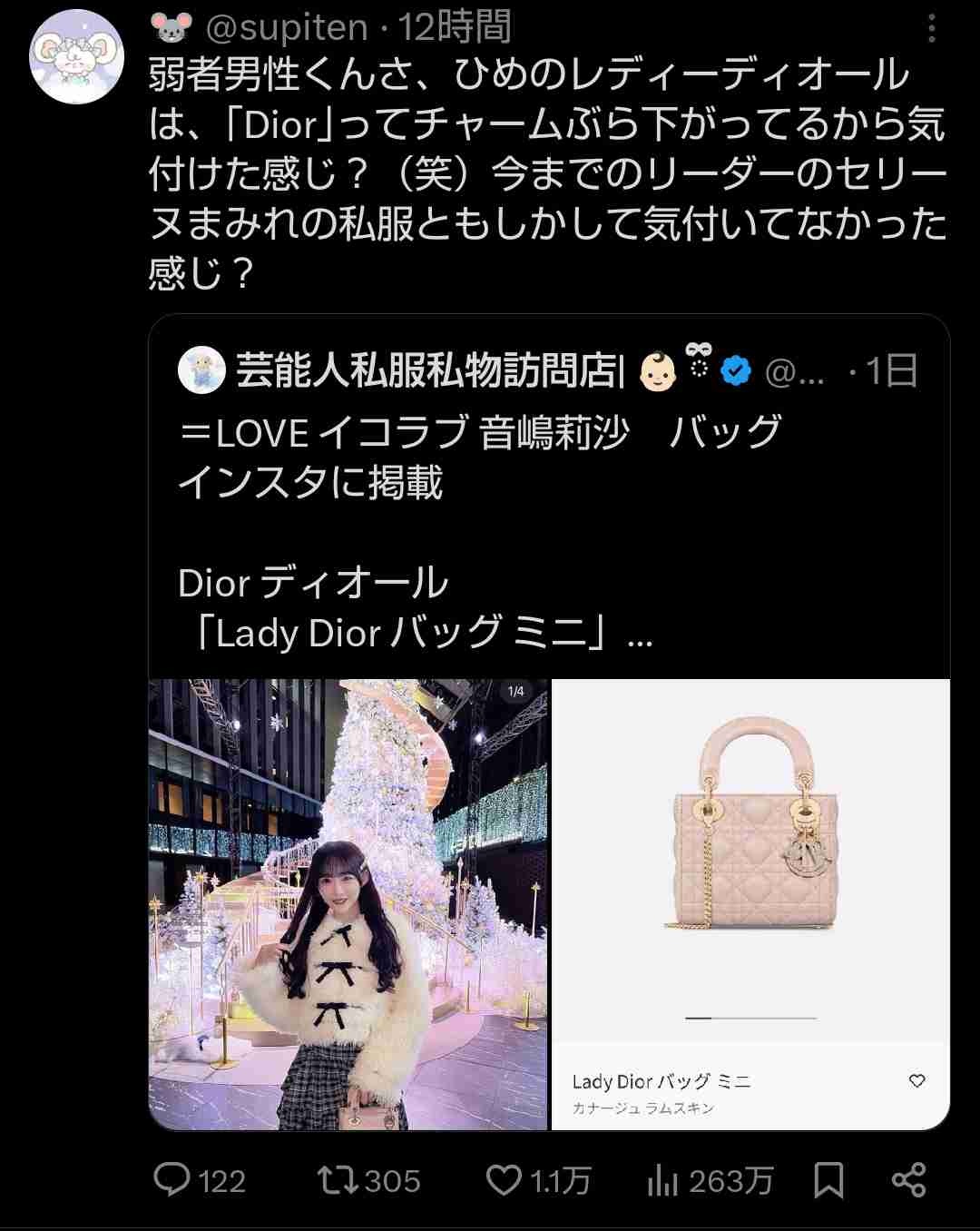View the tweet's analytics
Screen dimensions: 980x1231
tap(663, 1180)
